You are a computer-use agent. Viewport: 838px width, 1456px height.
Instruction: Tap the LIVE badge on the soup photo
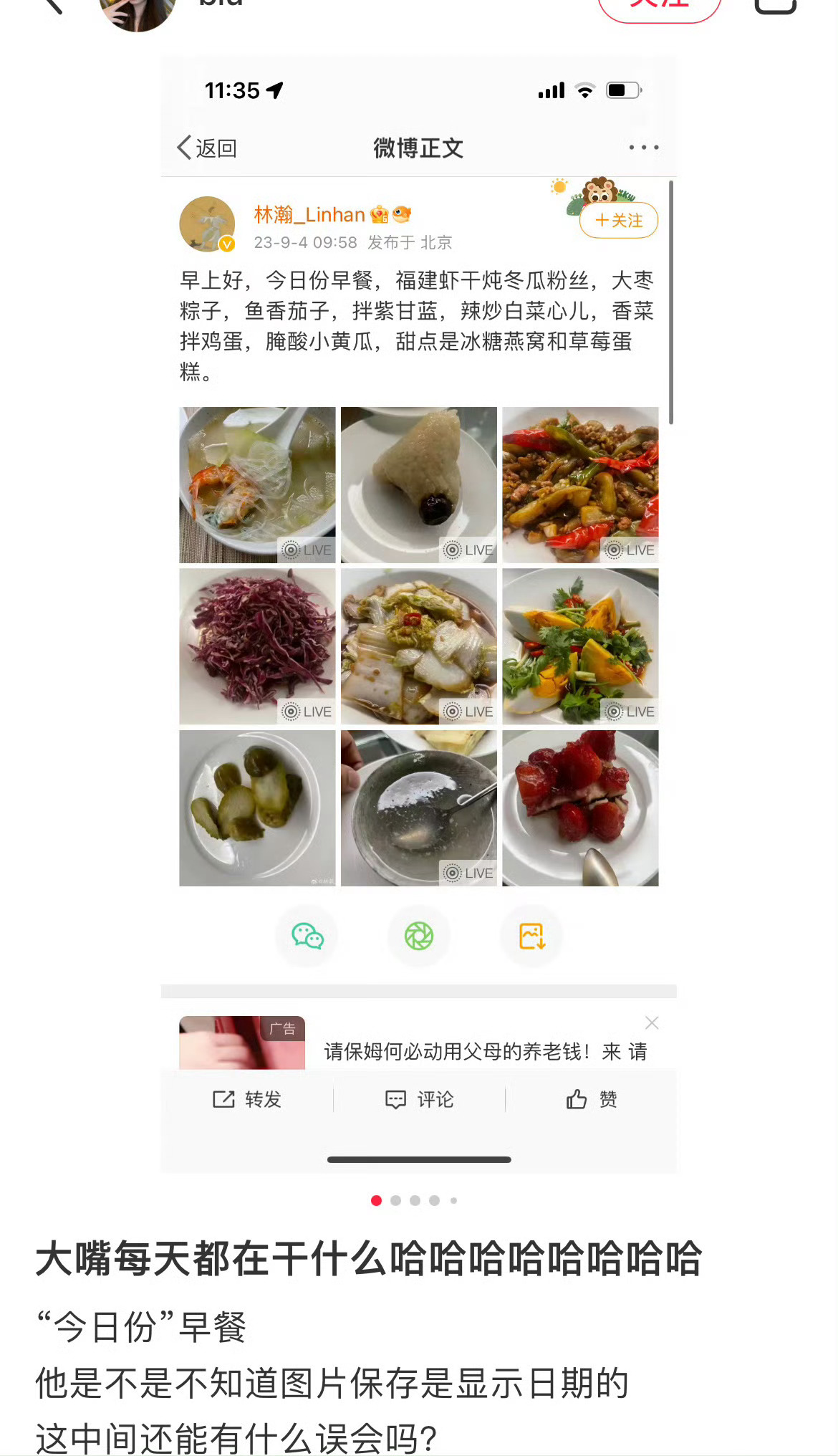[x=308, y=550]
